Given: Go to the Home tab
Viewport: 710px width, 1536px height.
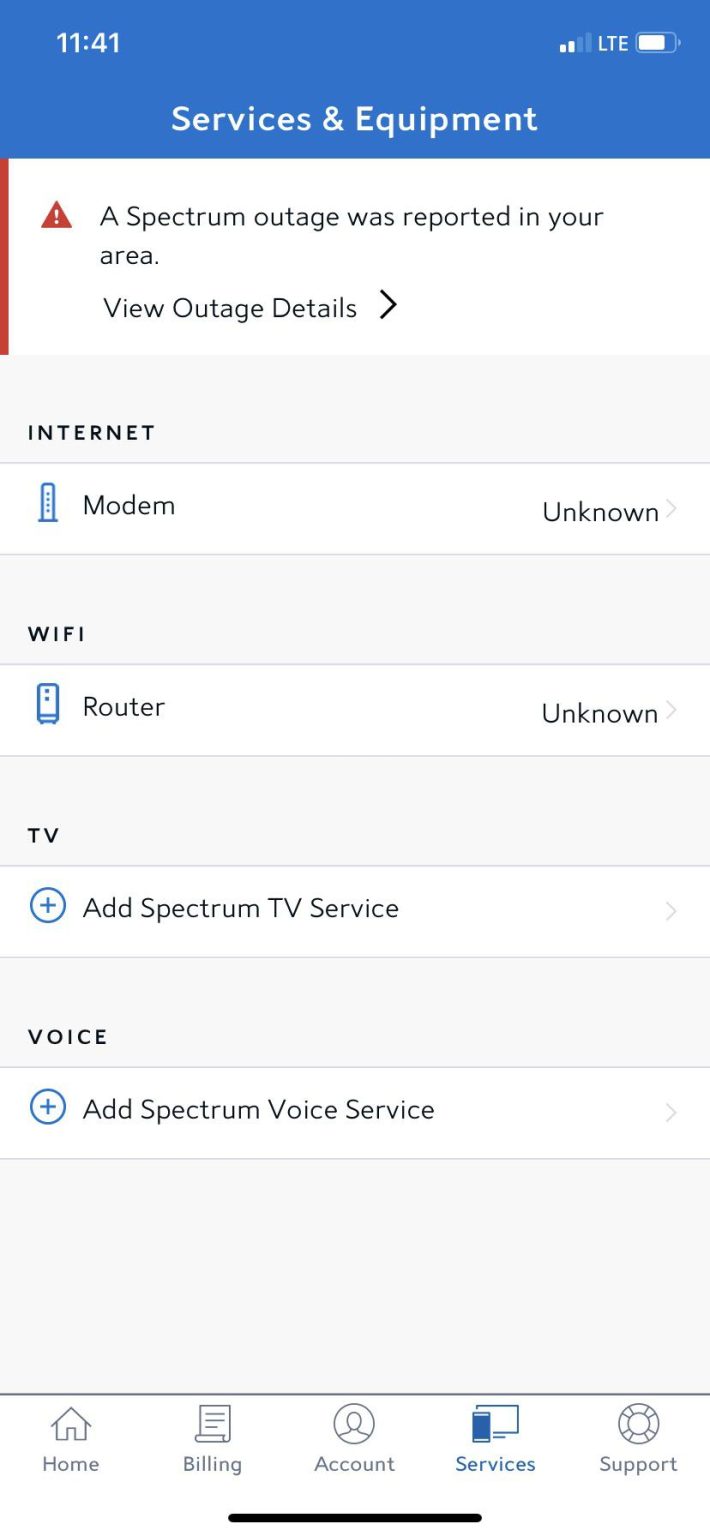Looking at the screenshot, I should 71,1440.
